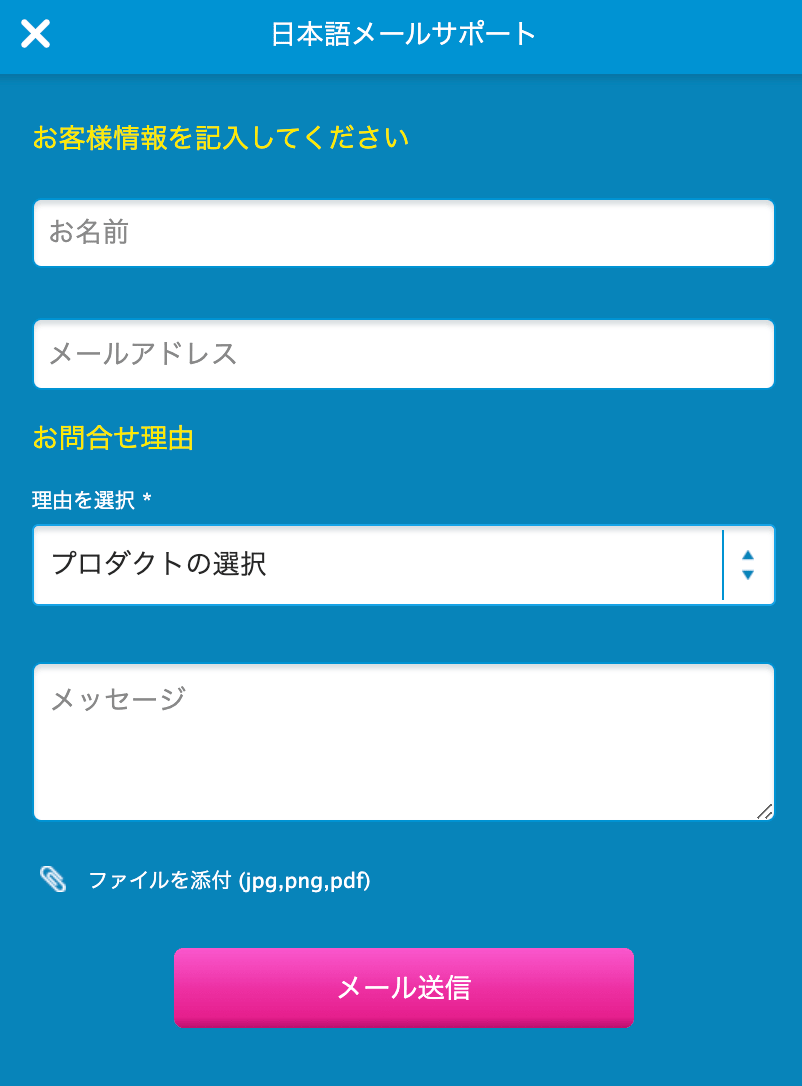Tap the お名前 name field
The height and width of the screenshot is (1086, 802).
[403, 233]
